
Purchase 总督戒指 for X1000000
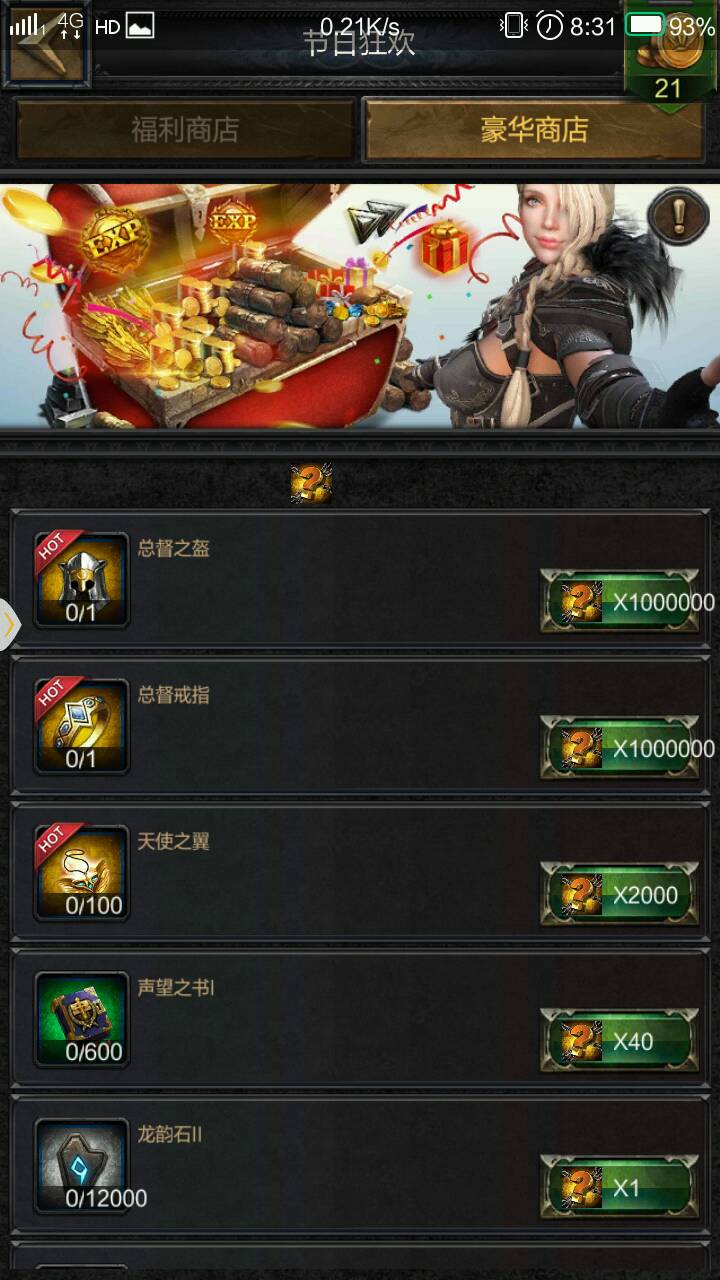tap(620, 748)
